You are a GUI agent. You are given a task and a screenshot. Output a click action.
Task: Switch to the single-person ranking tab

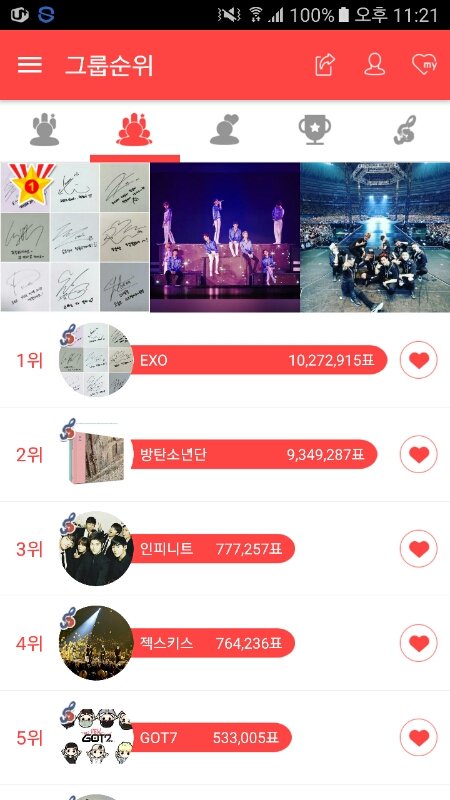coord(45,130)
